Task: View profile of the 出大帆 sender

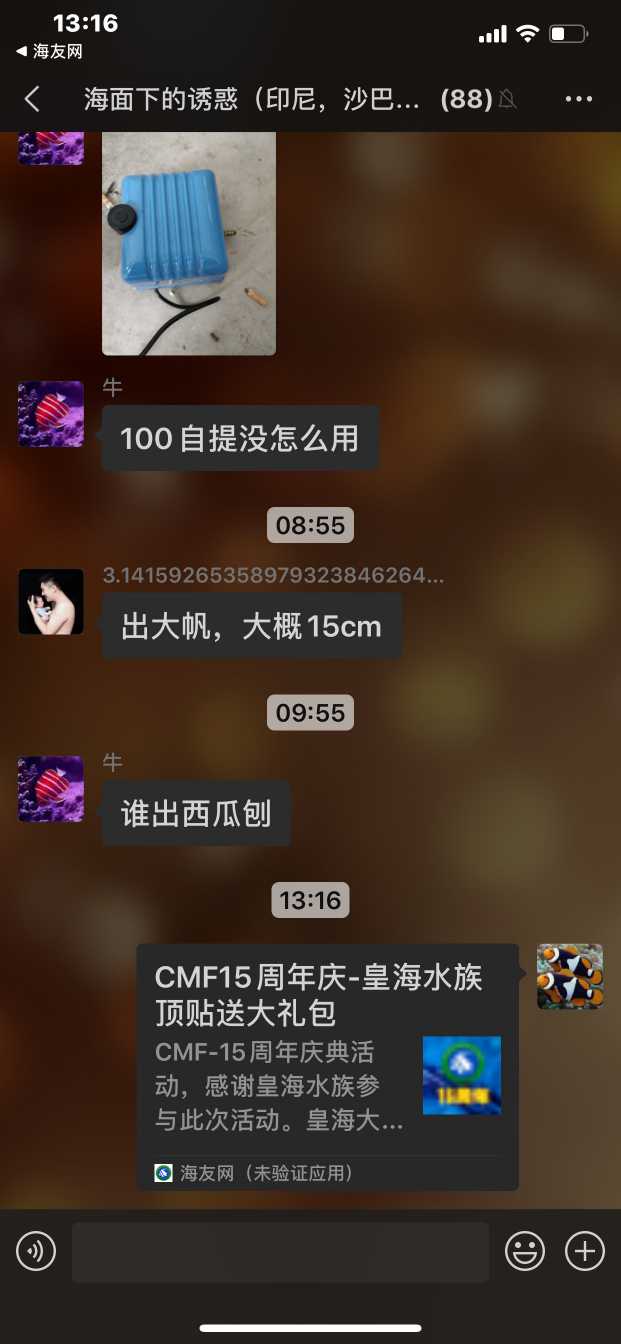Action: 51,602
